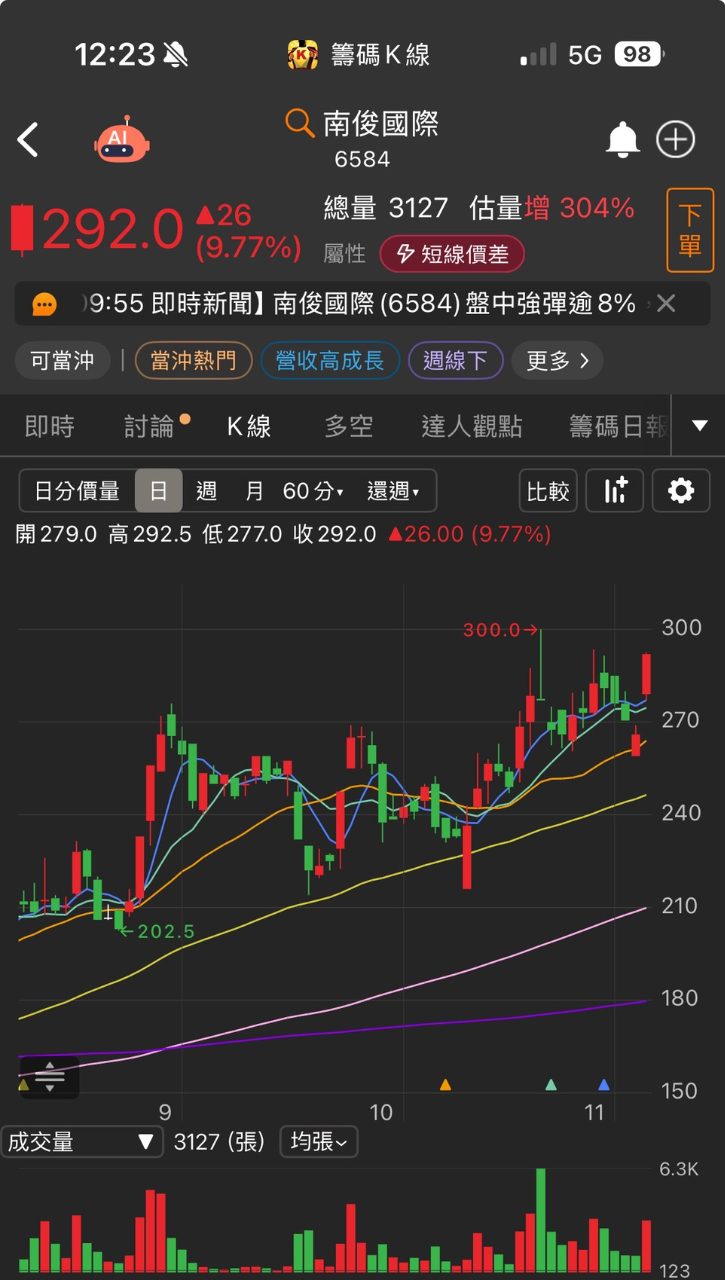The height and width of the screenshot is (1280, 725).
Task: Search stock via 南俊國際 magnifier
Action: [x=299, y=123]
